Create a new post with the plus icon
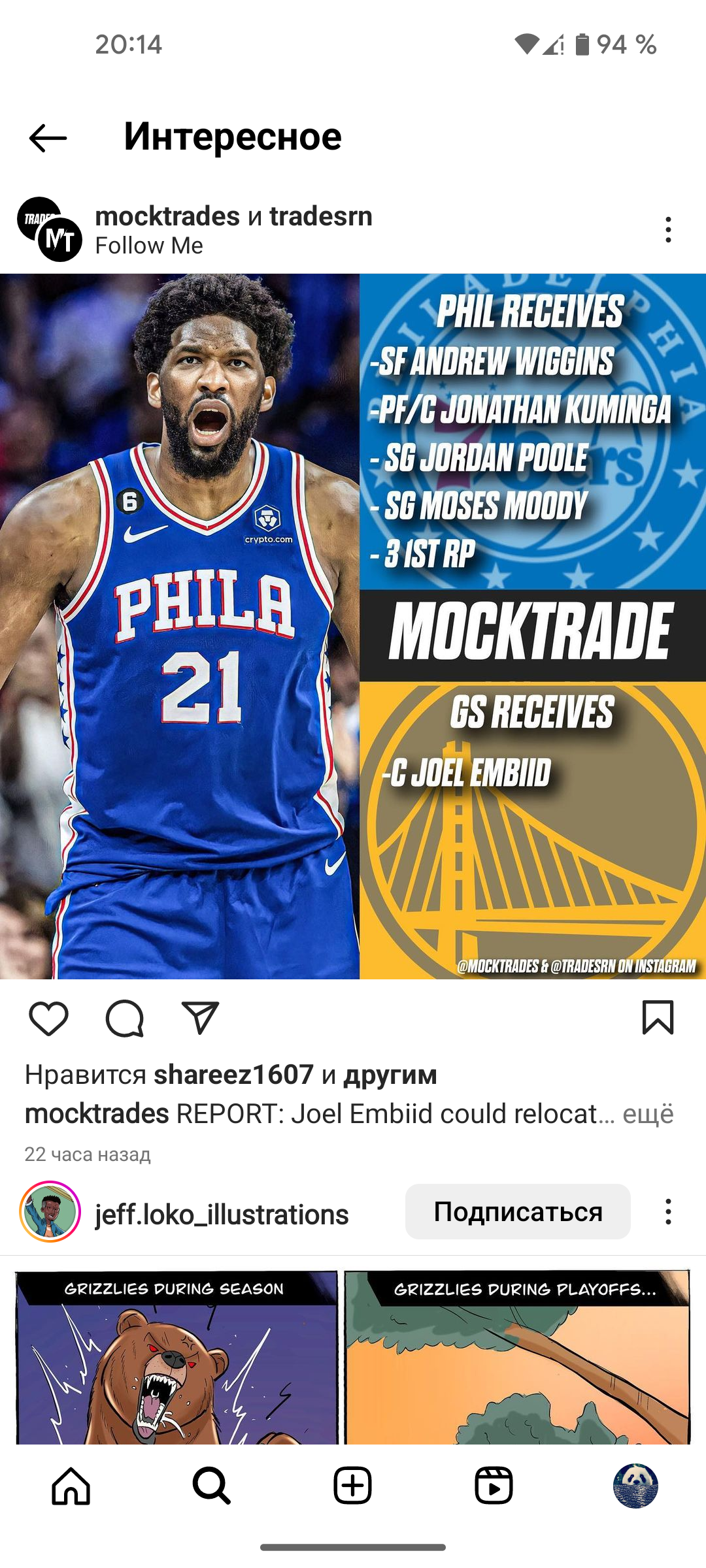The width and height of the screenshot is (706, 1568). coord(352,1486)
